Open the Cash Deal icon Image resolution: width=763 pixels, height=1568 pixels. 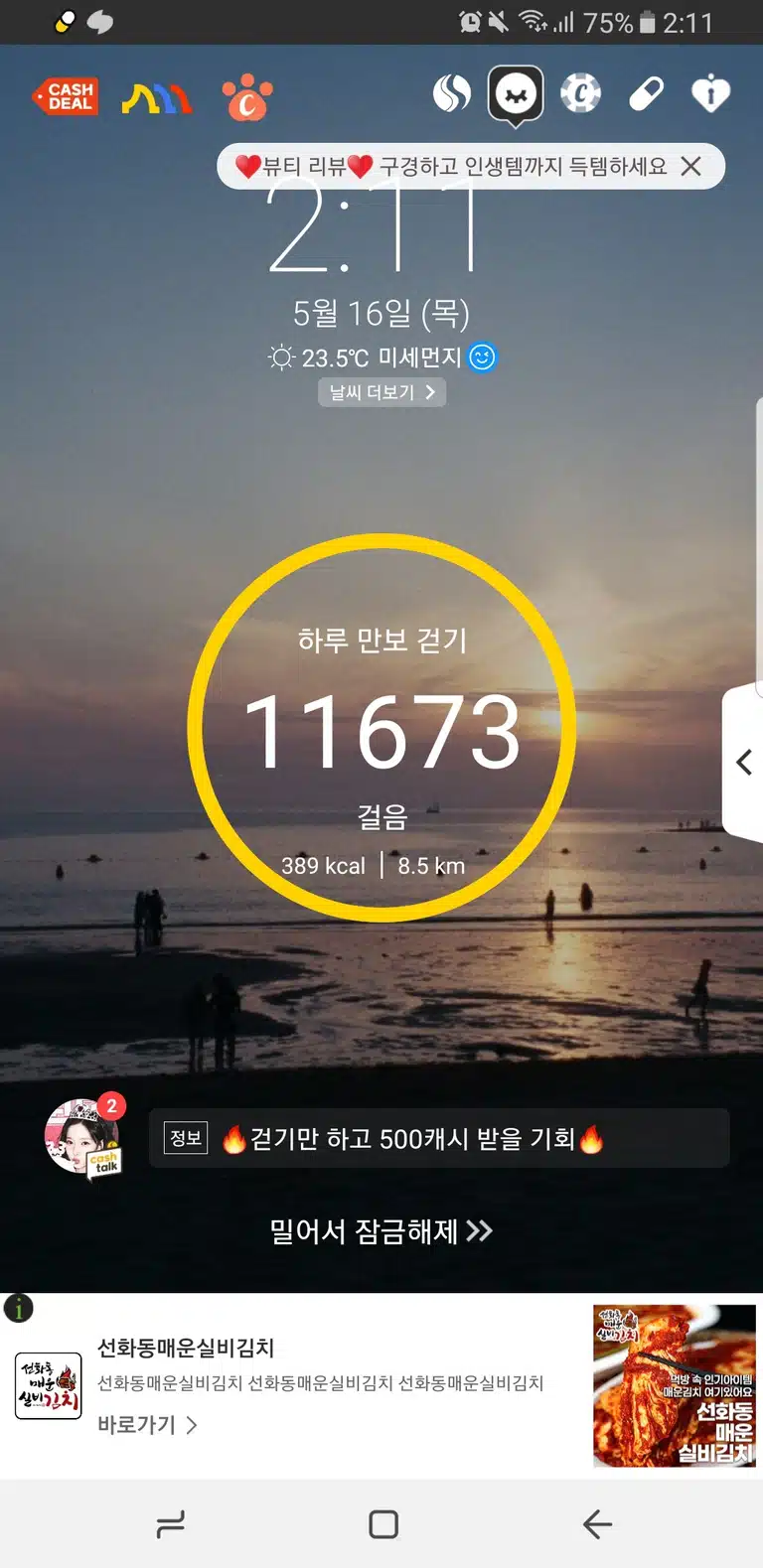67,96
